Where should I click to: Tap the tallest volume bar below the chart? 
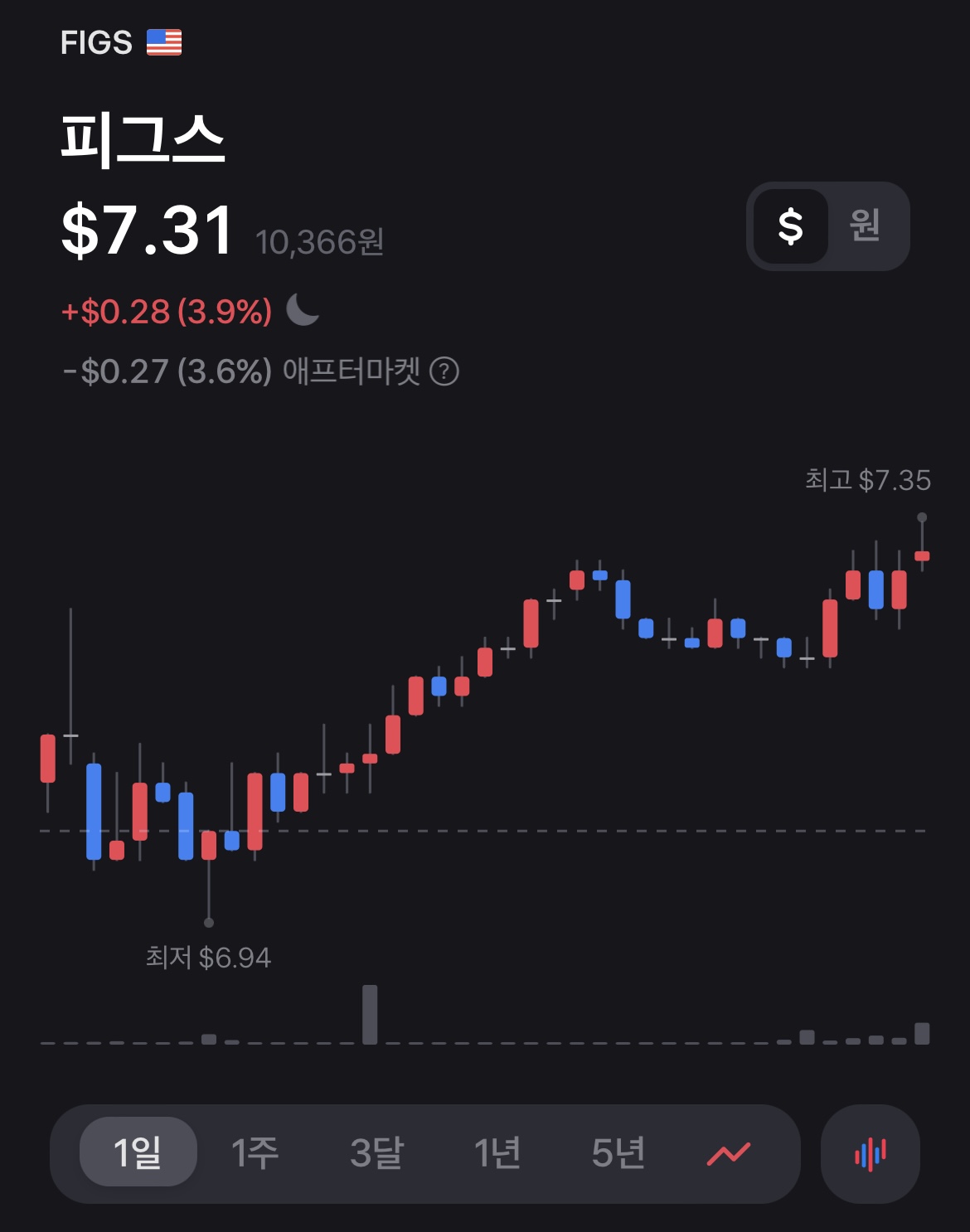point(370,1013)
